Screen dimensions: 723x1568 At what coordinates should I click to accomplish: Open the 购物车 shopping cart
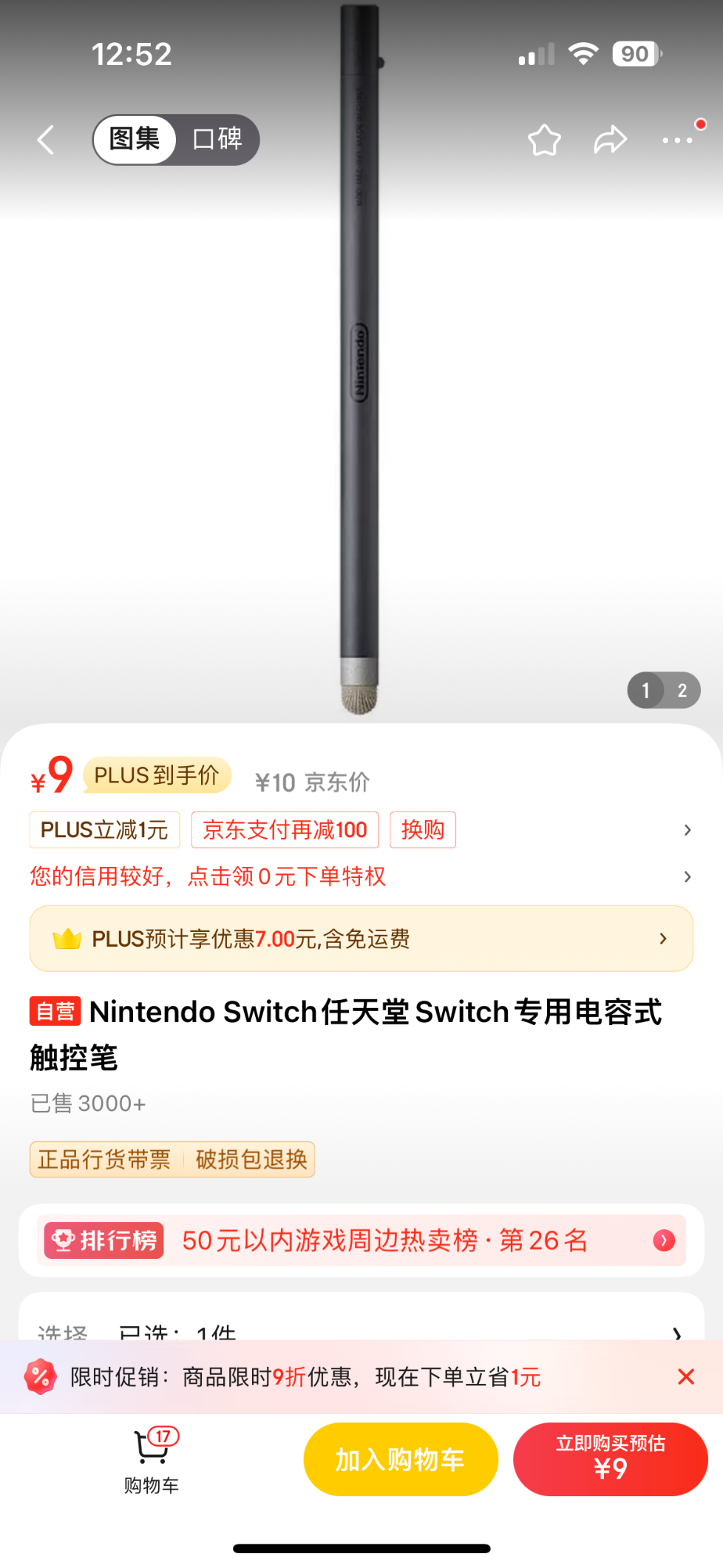coord(152,1460)
